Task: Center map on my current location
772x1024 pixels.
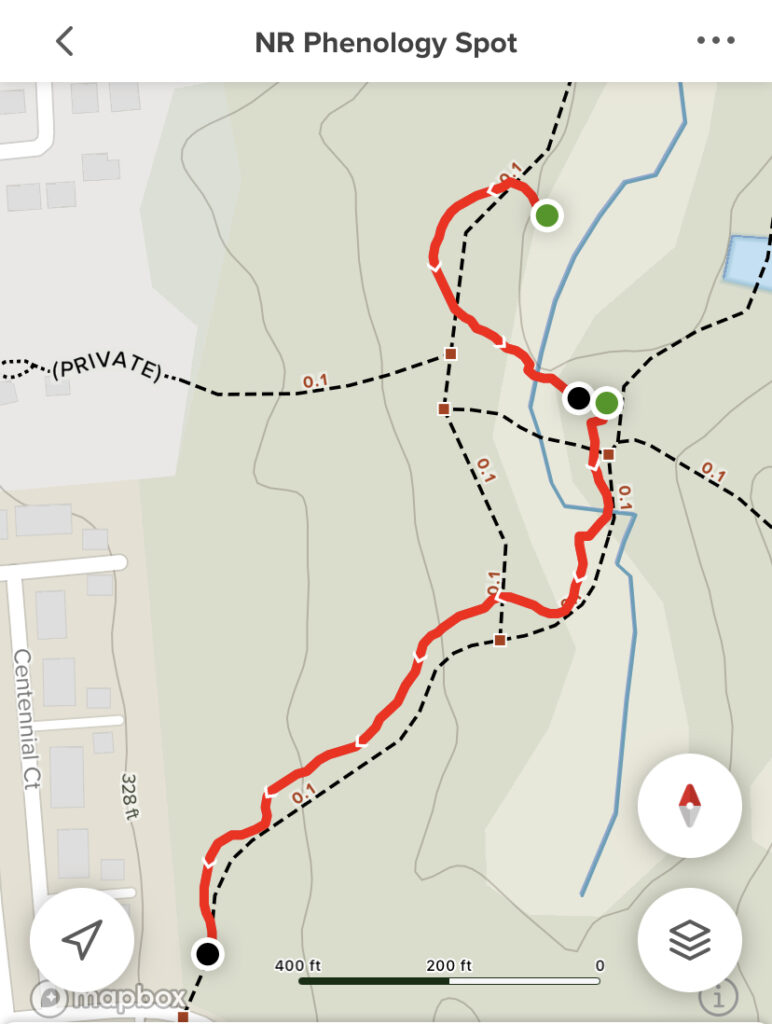Action: [x=82, y=939]
